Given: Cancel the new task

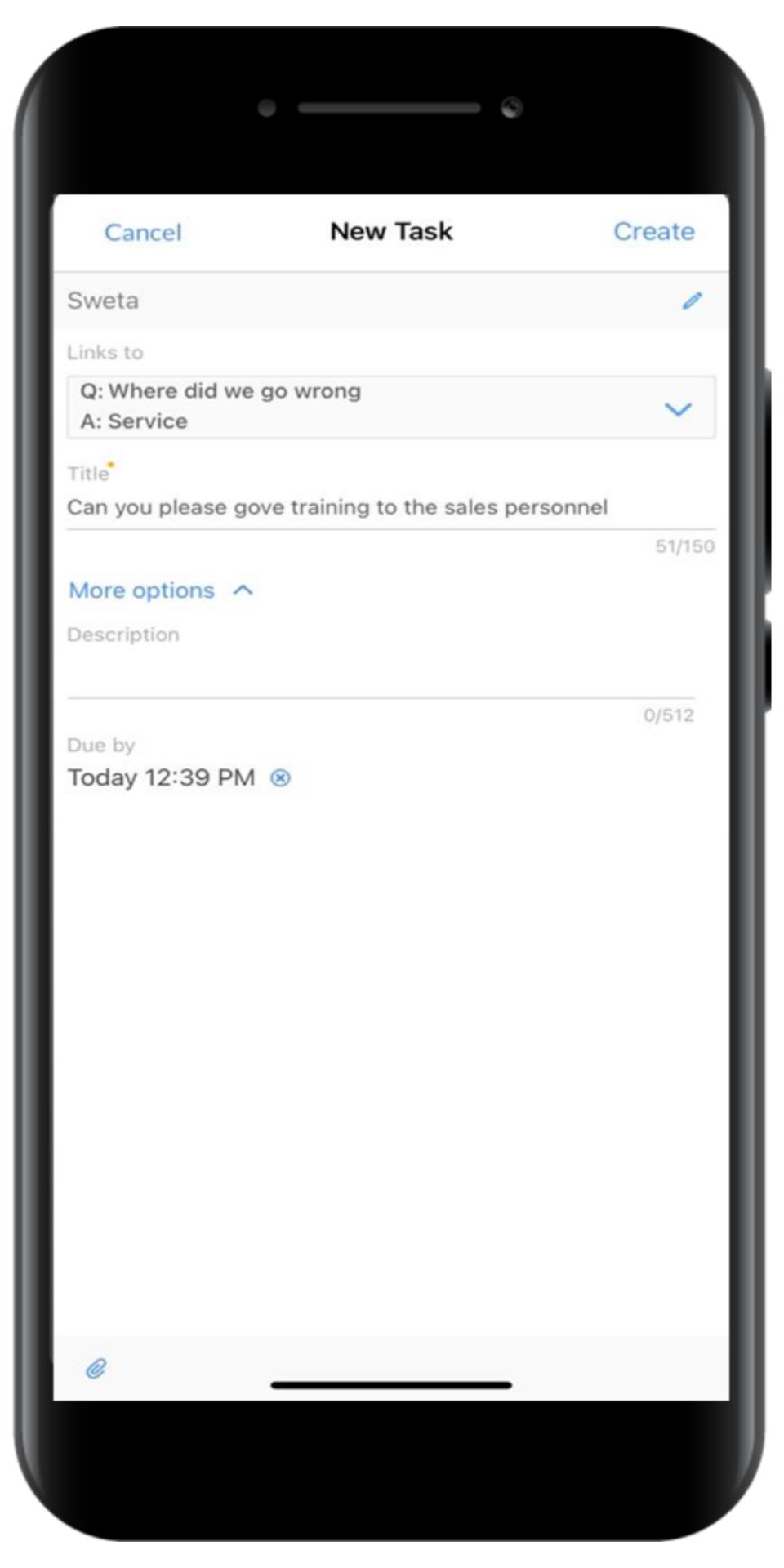Looking at the screenshot, I should click(143, 233).
